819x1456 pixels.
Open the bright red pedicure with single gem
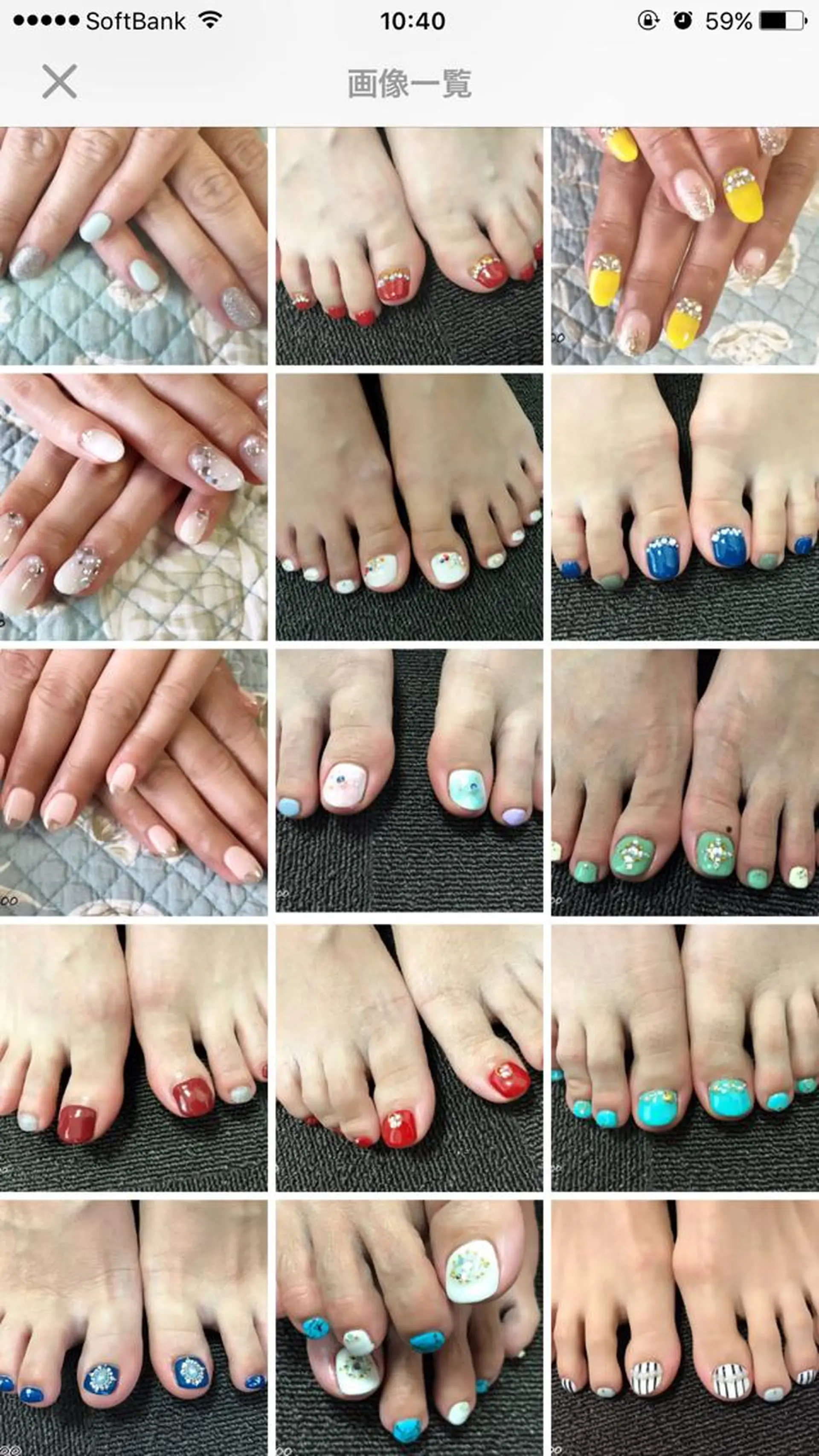[409, 1058]
